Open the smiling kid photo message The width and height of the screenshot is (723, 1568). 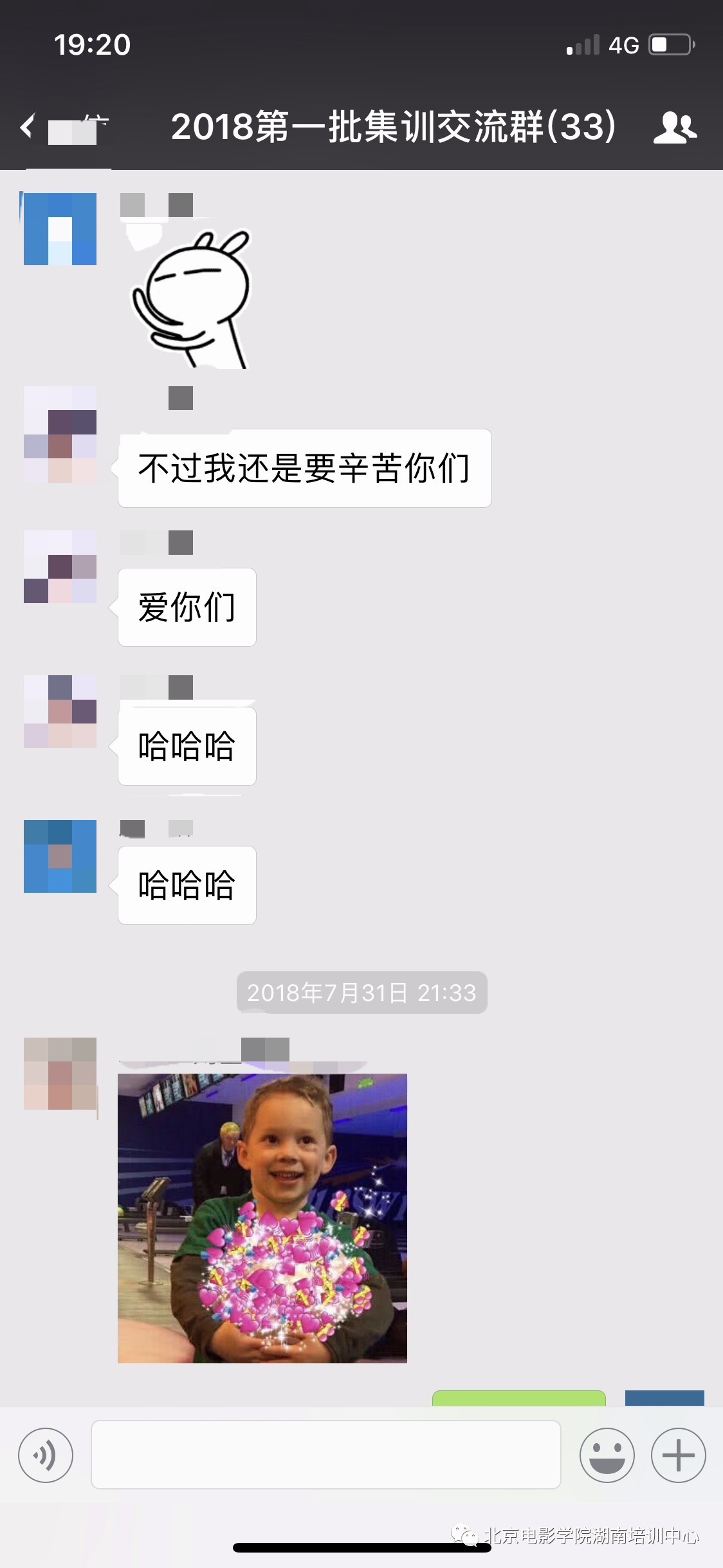262,1218
